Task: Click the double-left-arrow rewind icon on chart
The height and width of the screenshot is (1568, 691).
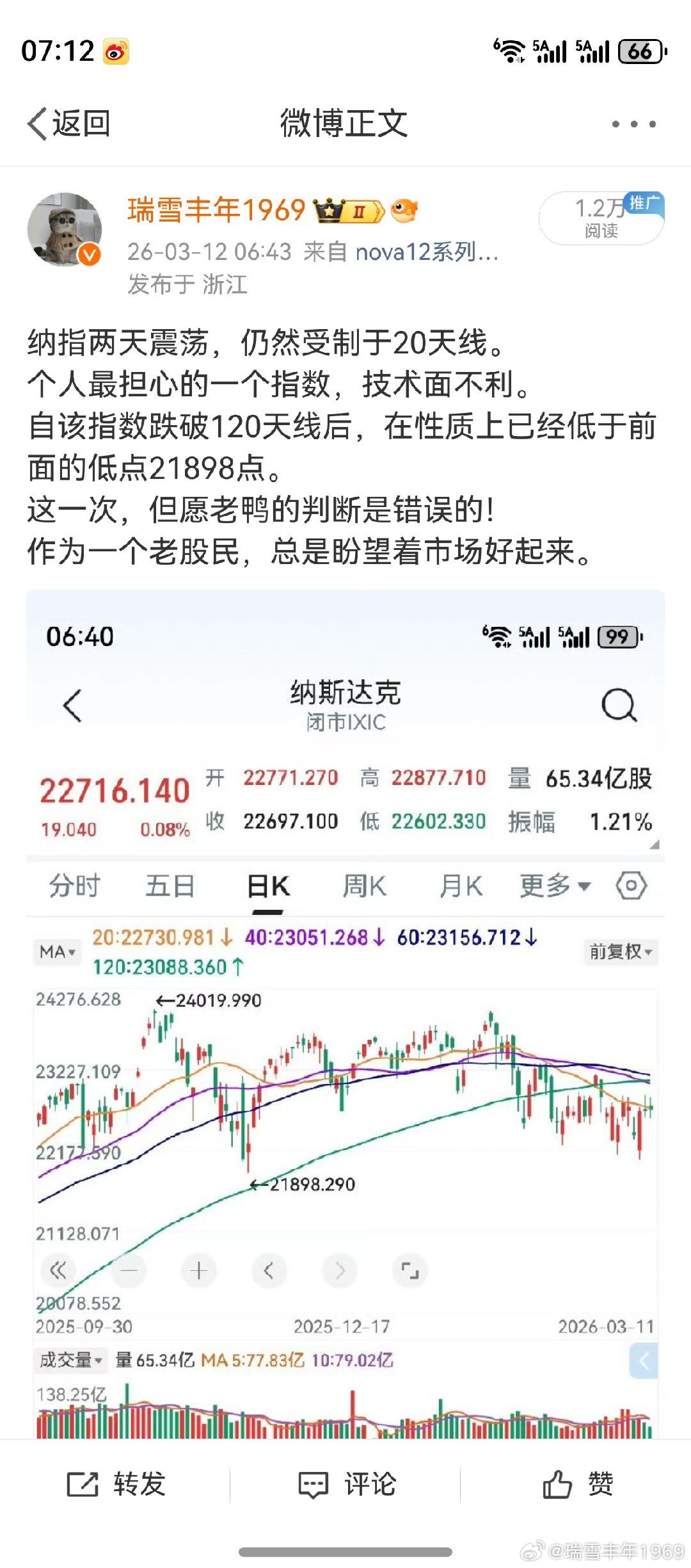Action: click(59, 1271)
